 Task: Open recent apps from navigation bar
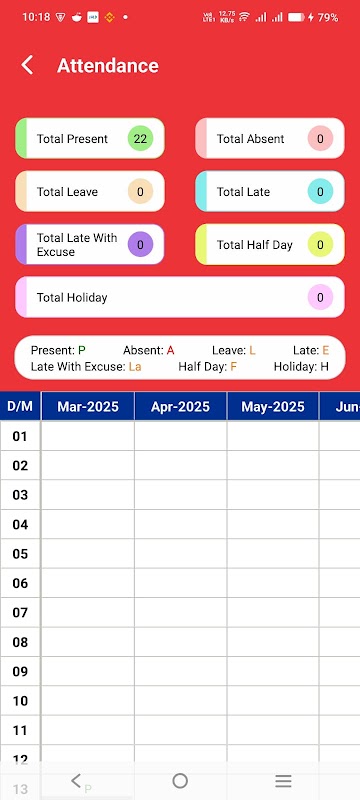click(x=283, y=781)
